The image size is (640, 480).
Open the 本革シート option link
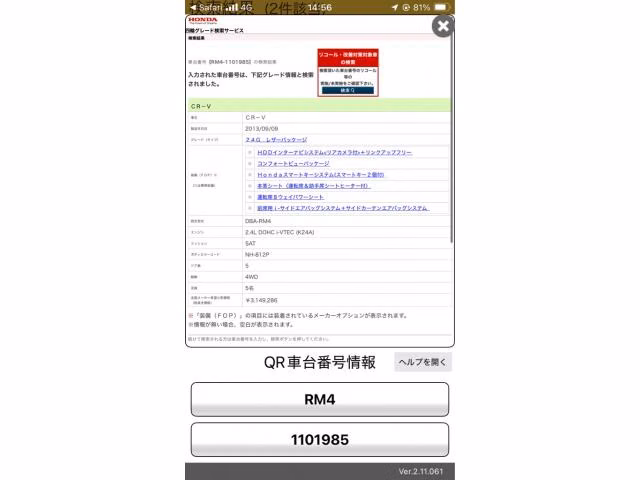[x=313, y=186]
